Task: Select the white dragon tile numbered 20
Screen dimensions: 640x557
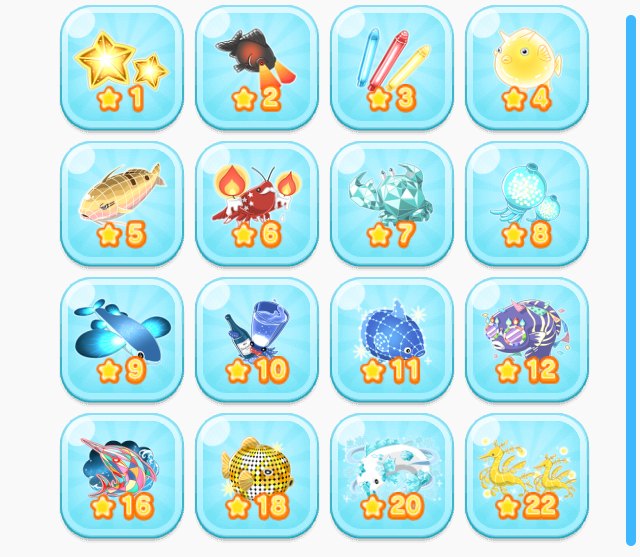Action: [392, 475]
